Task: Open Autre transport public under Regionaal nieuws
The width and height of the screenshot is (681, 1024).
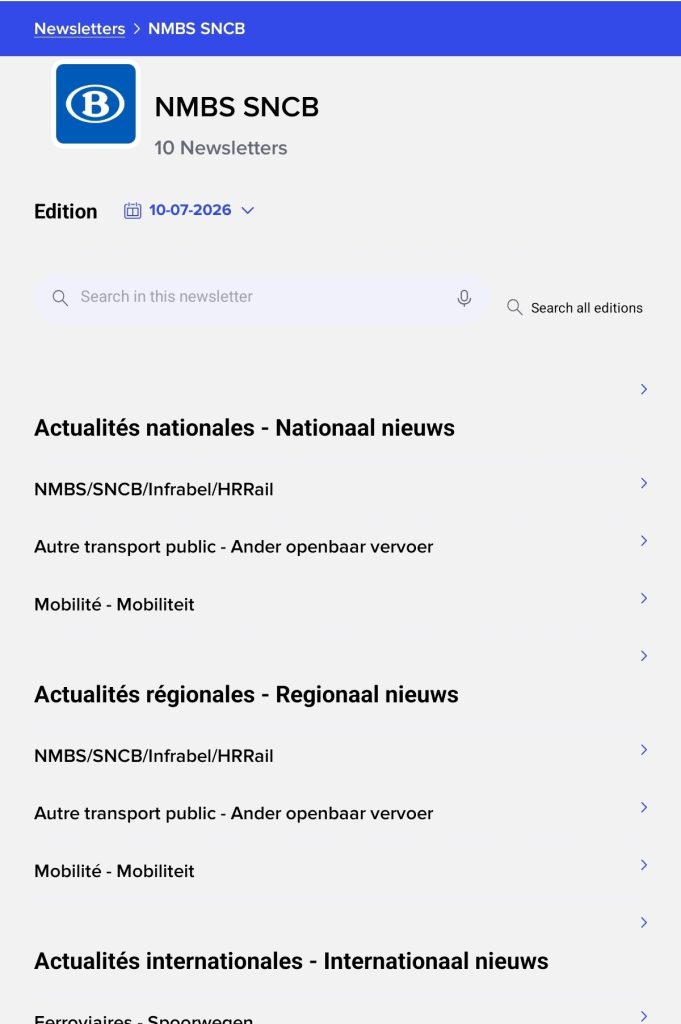Action: point(340,812)
